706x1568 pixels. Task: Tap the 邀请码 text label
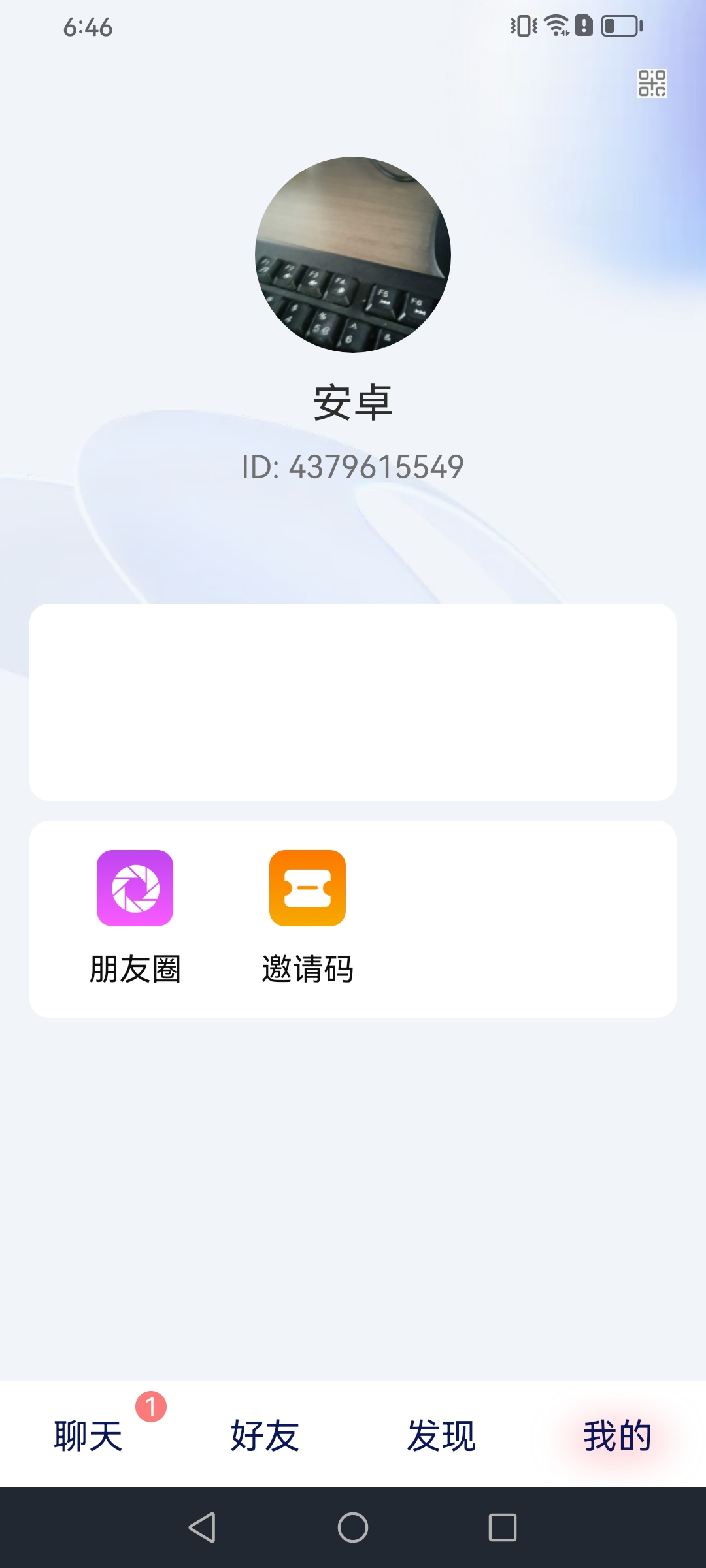click(307, 970)
